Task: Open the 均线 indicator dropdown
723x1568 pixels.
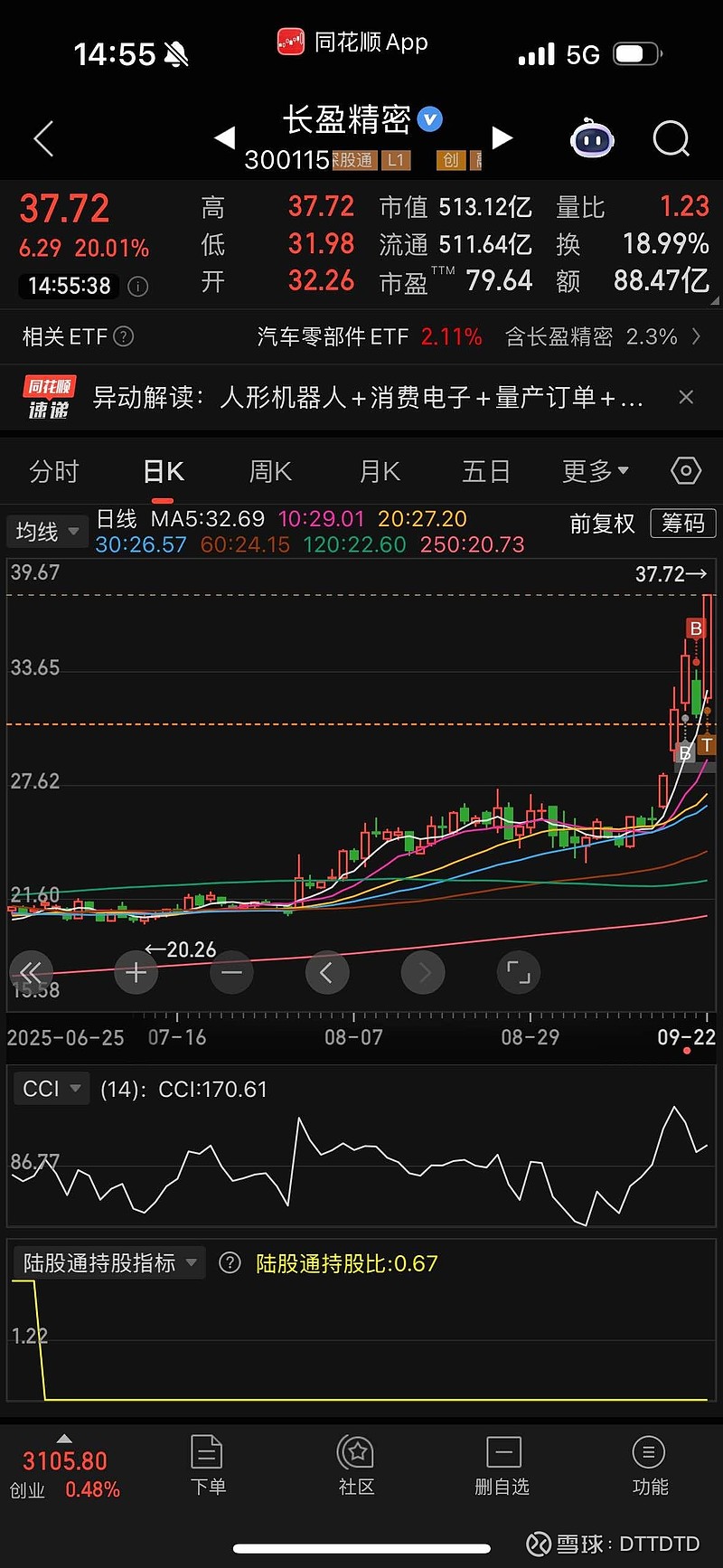Action: tap(47, 532)
